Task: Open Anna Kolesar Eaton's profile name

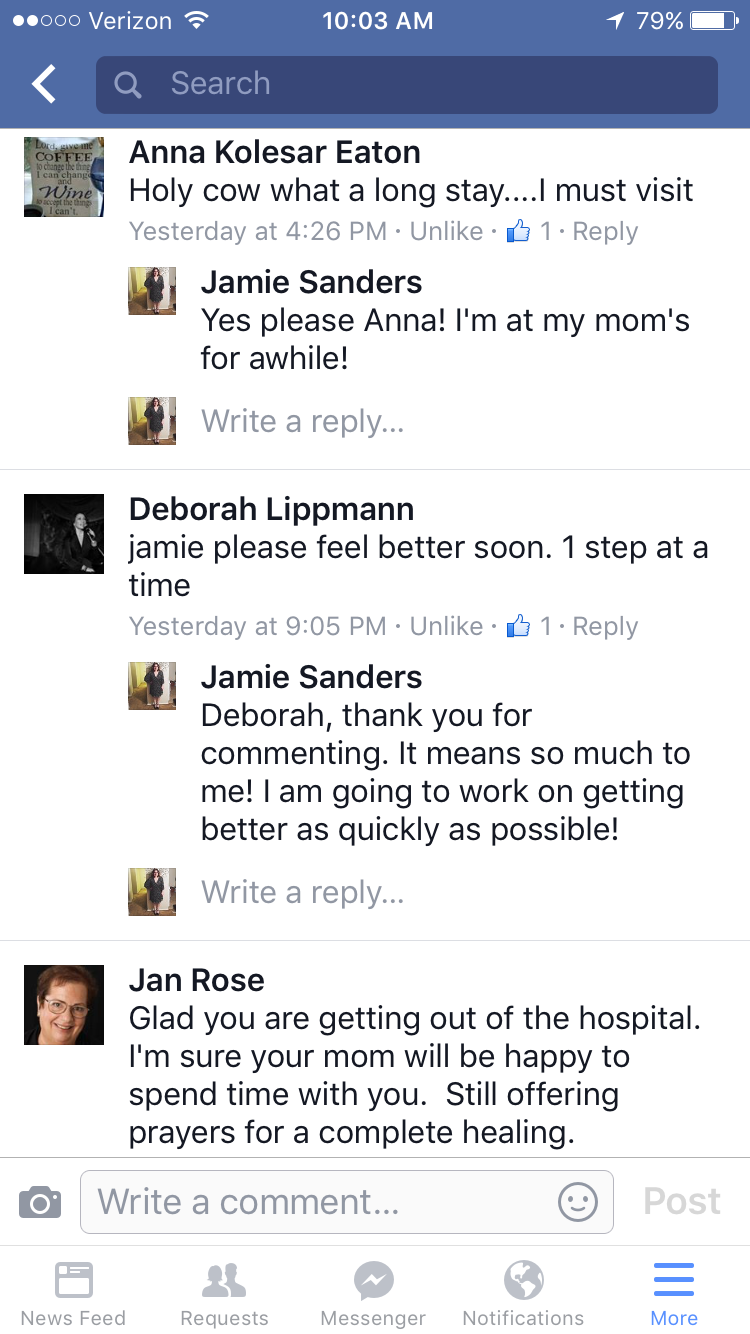Action: [x=275, y=153]
